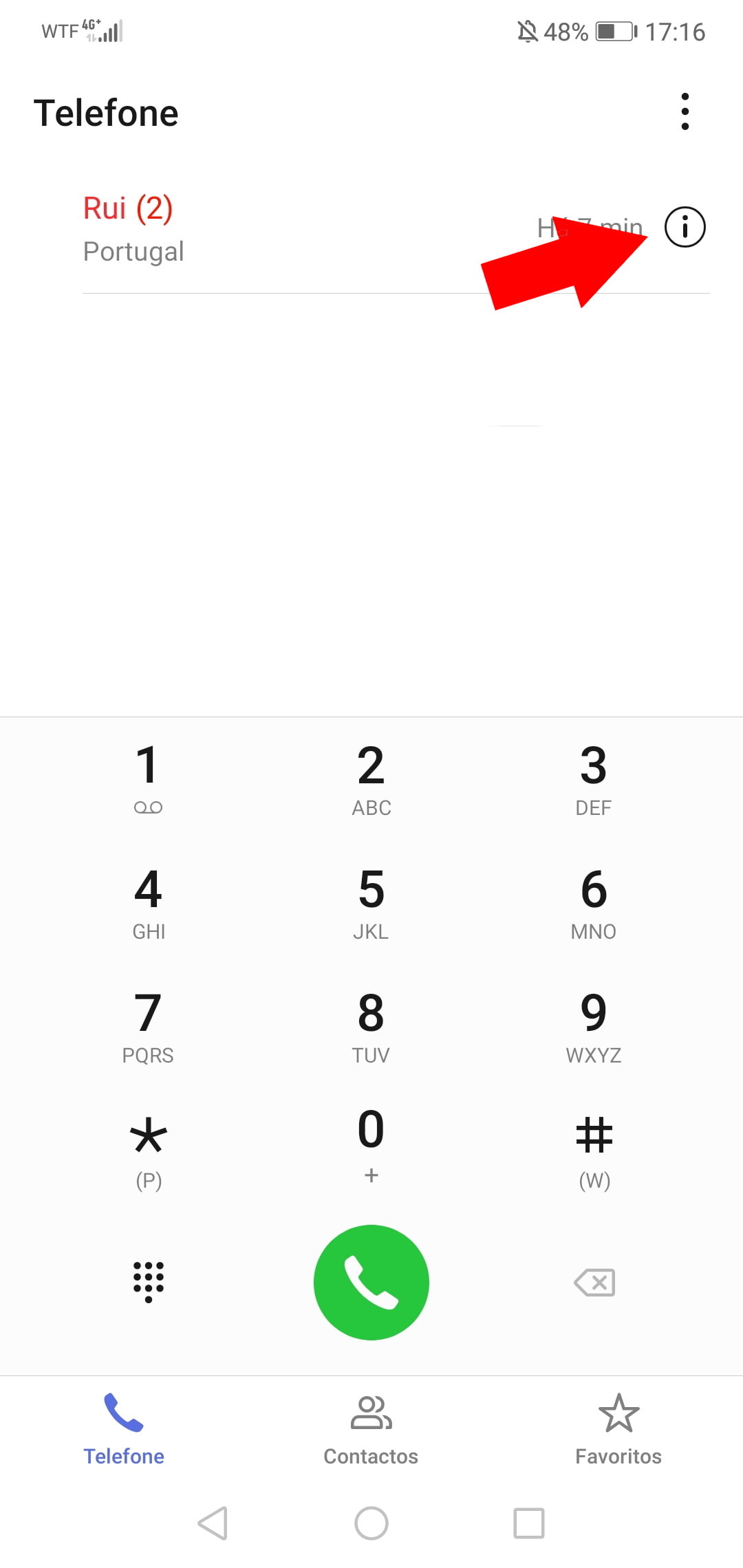This screenshot has height=1568, width=743.
Task: Delete last digit with the backspace icon
Action: 594,1282
